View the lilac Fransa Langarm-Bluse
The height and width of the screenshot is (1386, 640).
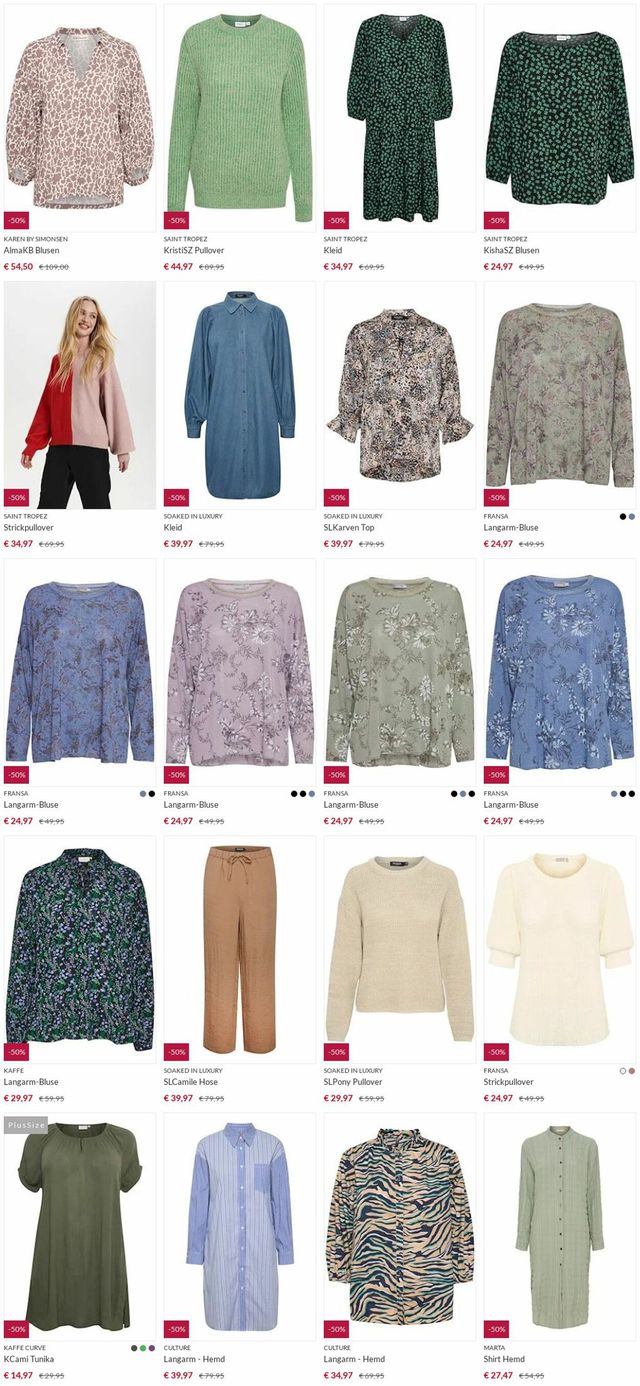(x=240, y=672)
